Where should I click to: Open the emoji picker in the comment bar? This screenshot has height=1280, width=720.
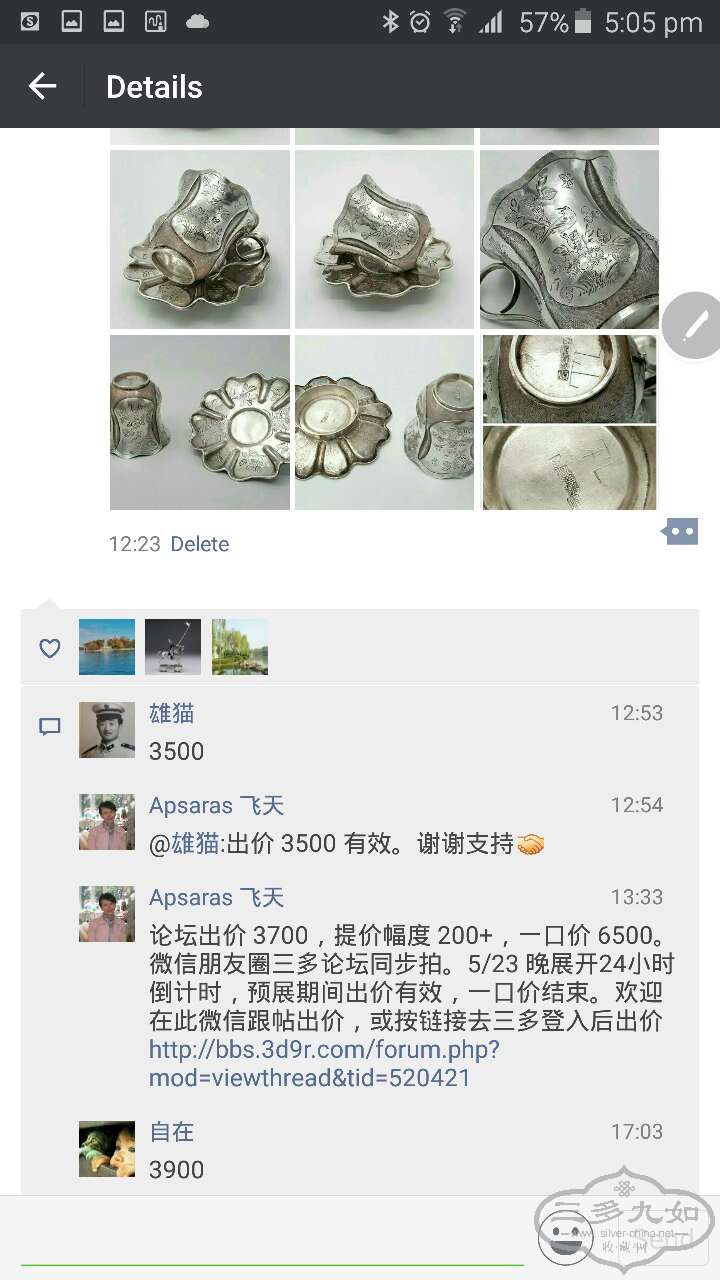565,1236
